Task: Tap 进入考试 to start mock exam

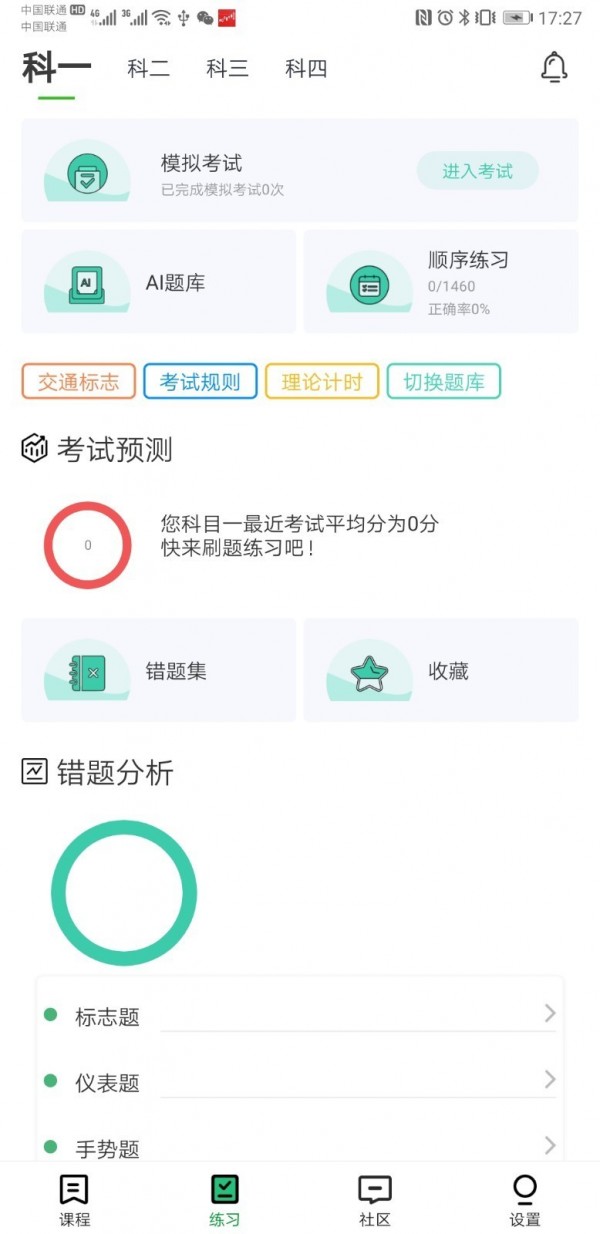Action: pyautogui.click(x=477, y=171)
